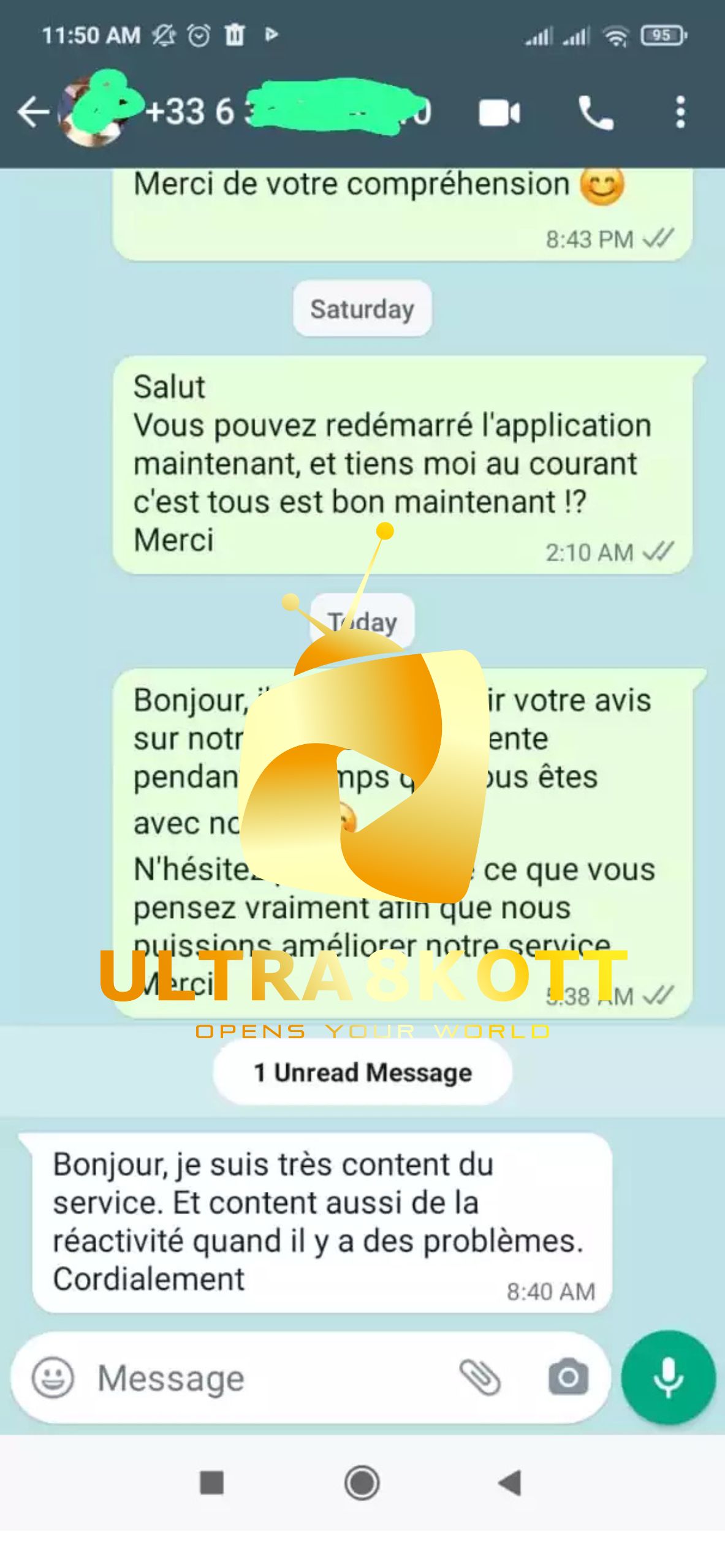Open the emoji picker
This screenshot has width=725, height=1568.
[x=53, y=1378]
